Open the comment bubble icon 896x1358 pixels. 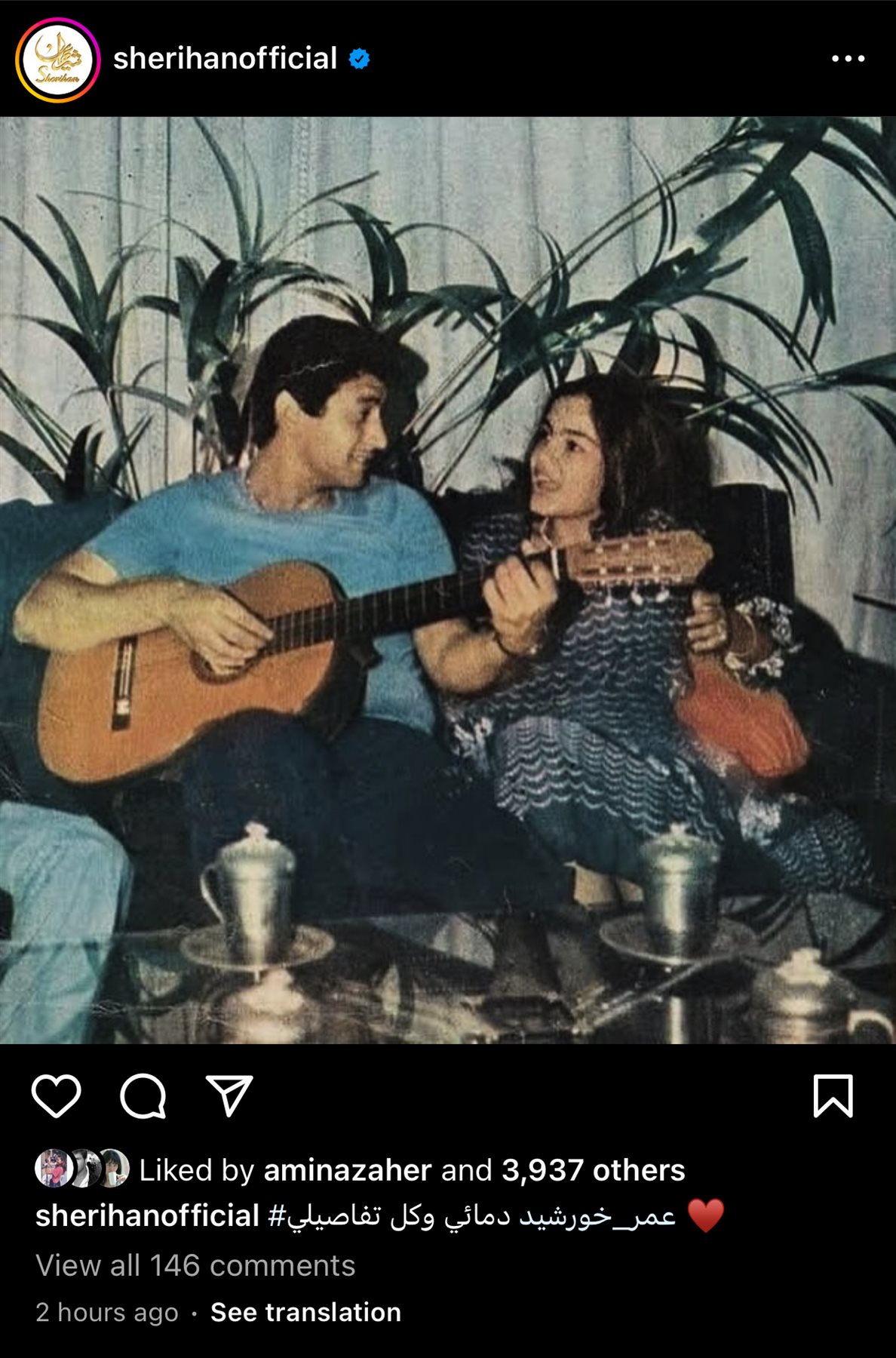coord(143,1095)
